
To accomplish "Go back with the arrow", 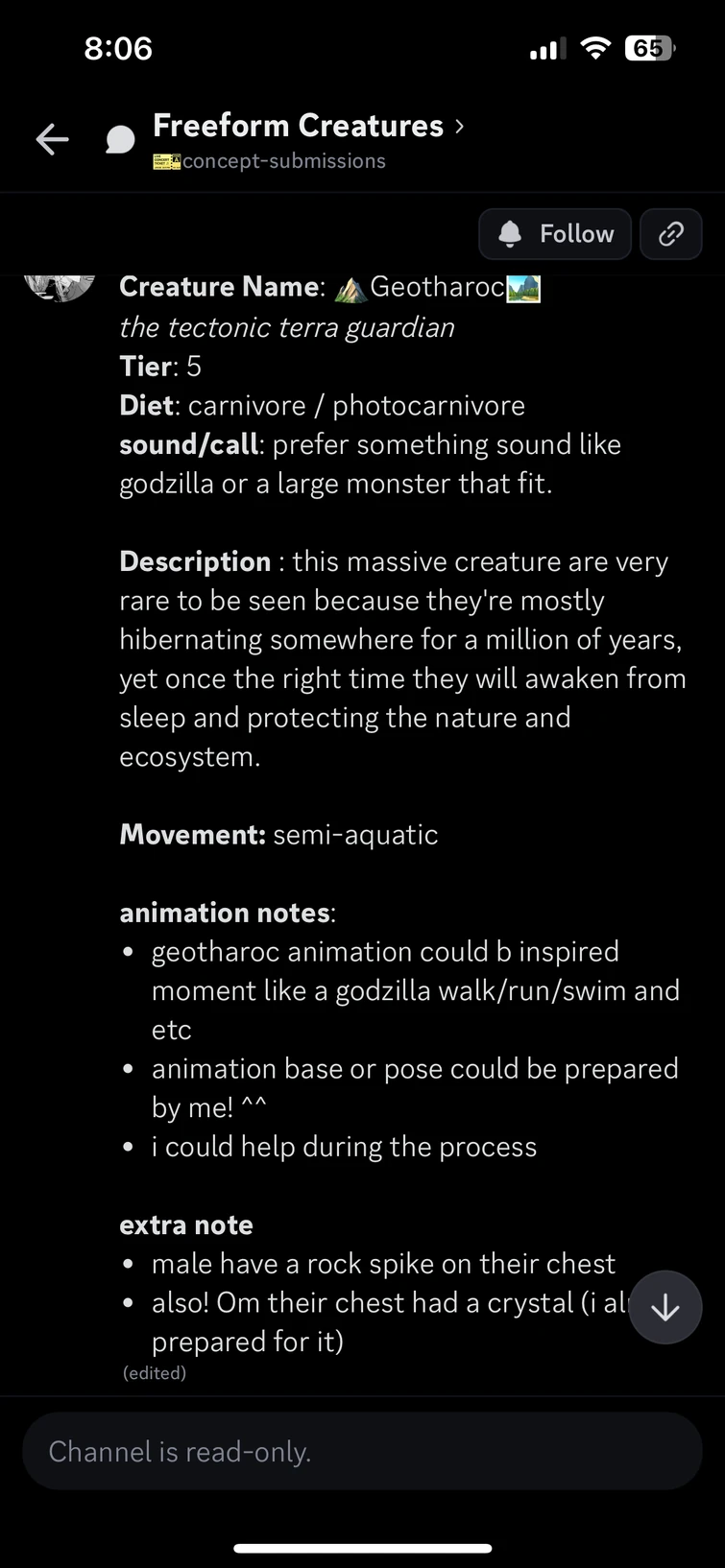I will click(52, 140).
